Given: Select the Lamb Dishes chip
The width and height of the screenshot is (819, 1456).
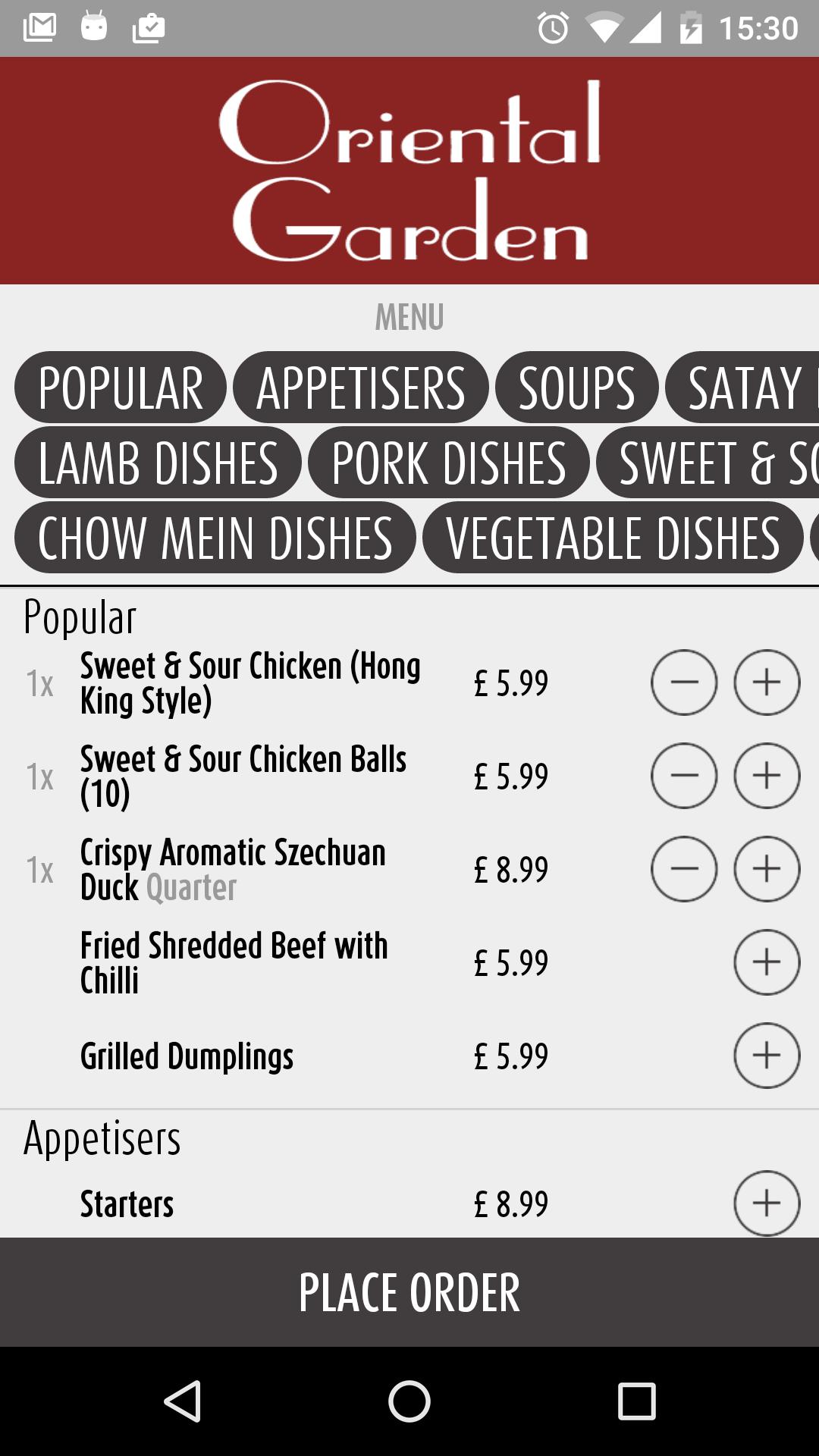Looking at the screenshot, I should click(158, 463).
